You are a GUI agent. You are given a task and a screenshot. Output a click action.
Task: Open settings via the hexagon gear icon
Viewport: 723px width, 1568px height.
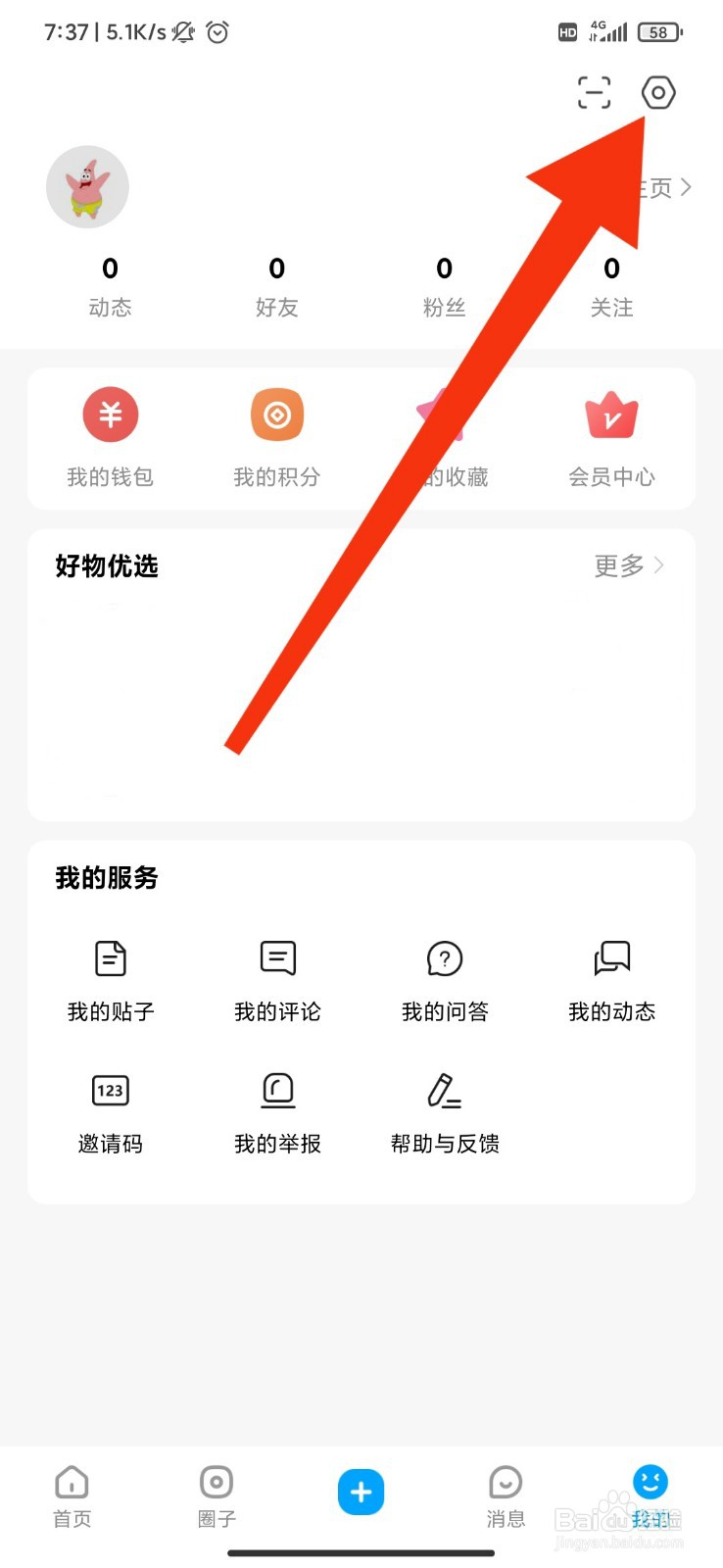coord(658,93)
